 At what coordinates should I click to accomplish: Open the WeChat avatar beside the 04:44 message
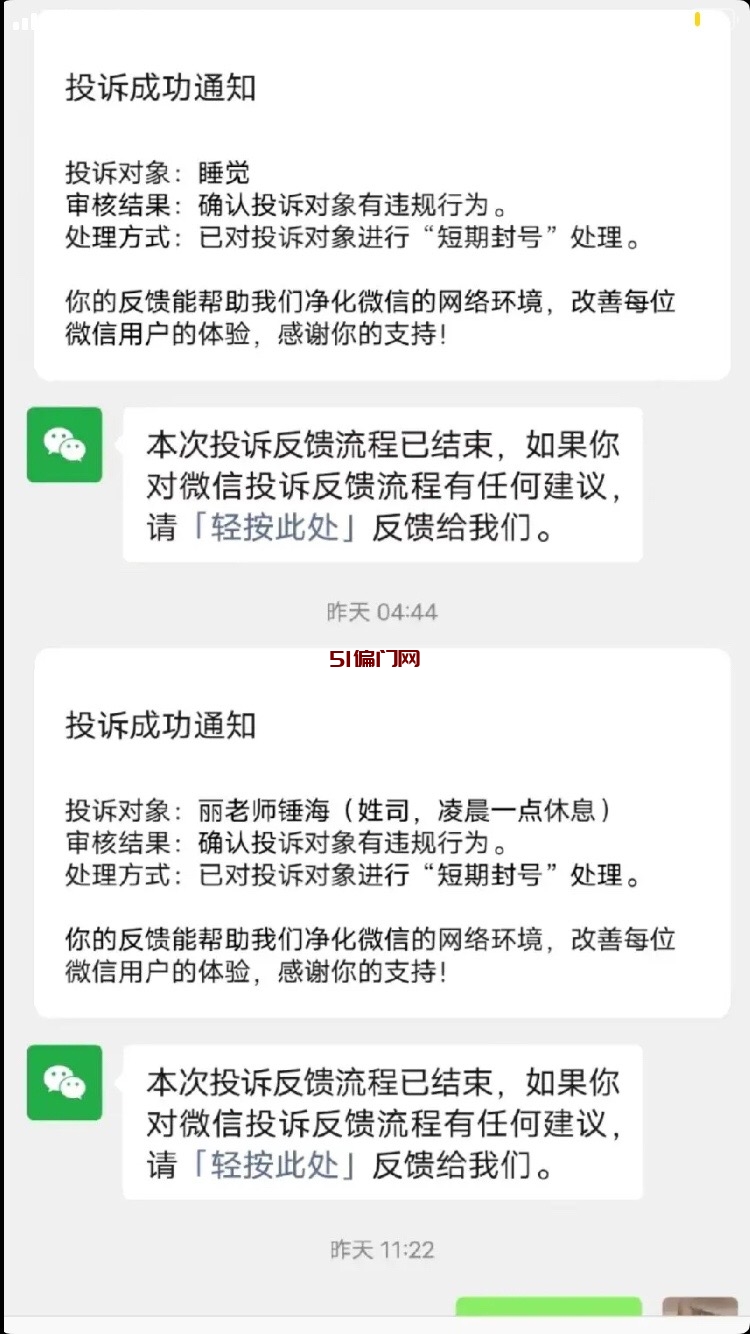click(x=65, y=445)
